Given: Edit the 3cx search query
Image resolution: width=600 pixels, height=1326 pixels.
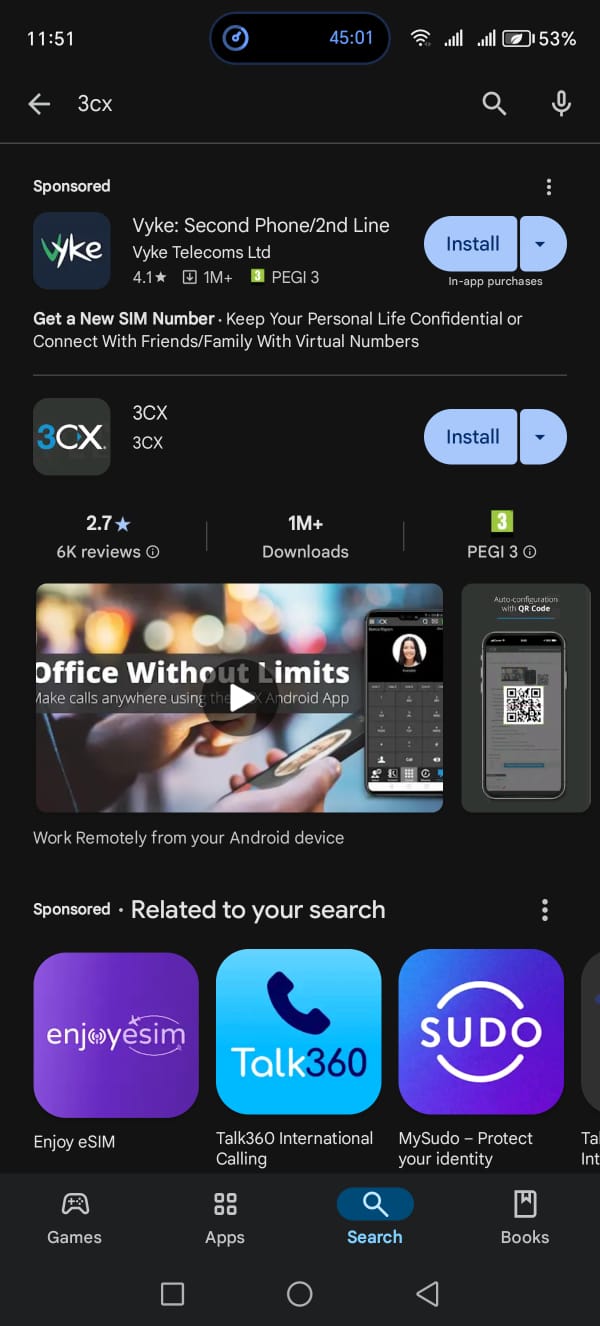Looking at the screenshot, I should 250,103.
